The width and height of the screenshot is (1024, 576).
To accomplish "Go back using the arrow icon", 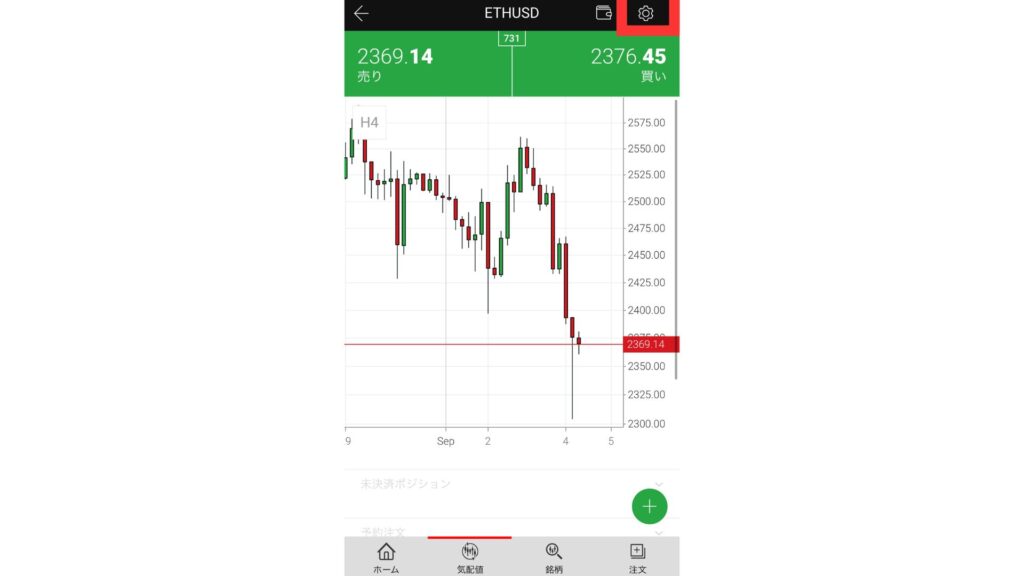I will pyautogui.click(x=361, y=14).
